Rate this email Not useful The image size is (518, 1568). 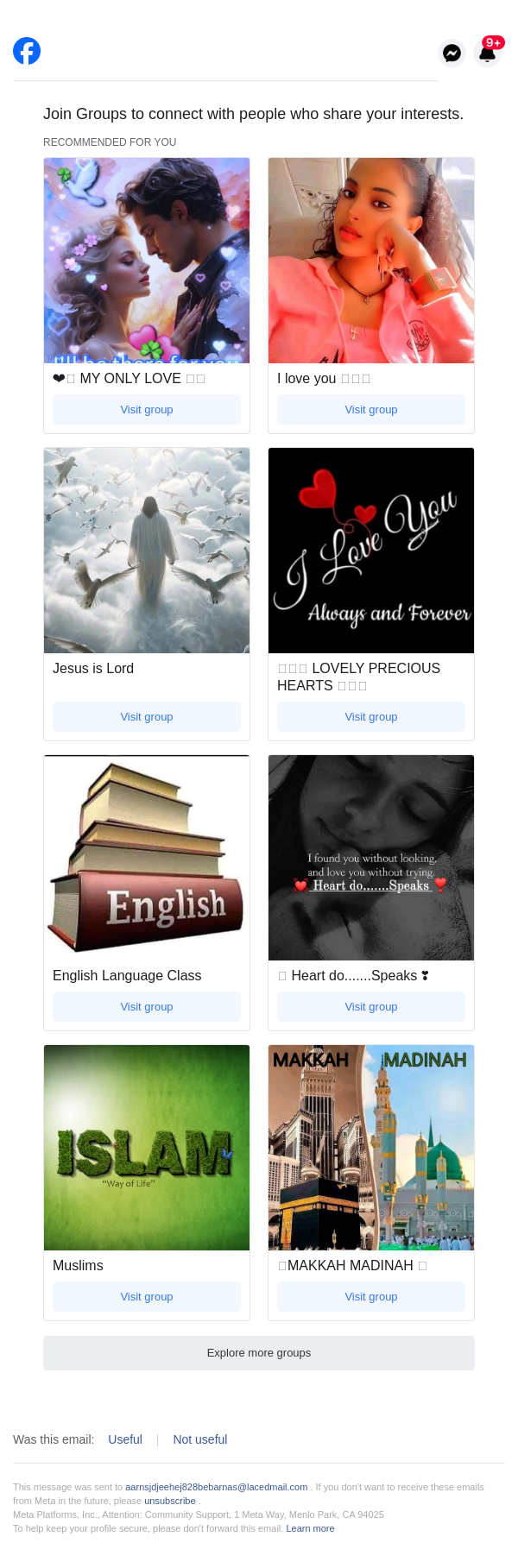click(x=200, y=1439)
